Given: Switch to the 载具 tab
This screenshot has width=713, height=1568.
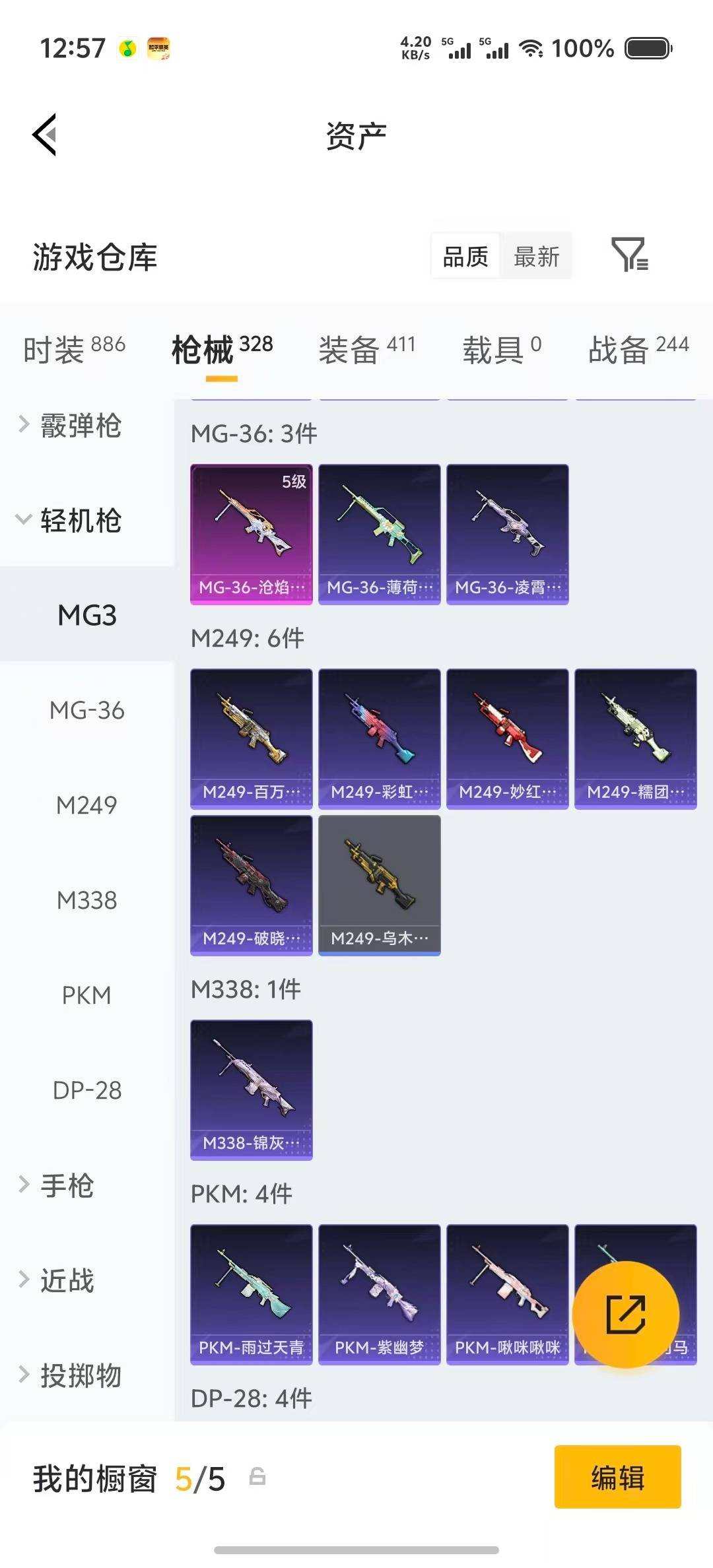Looking at the screenshot, I should 502,349.
